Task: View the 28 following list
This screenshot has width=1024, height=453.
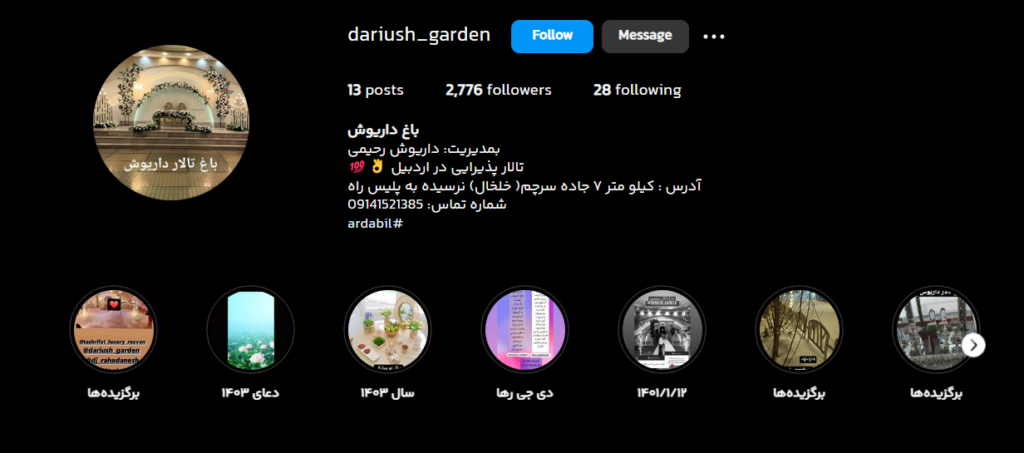Action: pos(636,90)
